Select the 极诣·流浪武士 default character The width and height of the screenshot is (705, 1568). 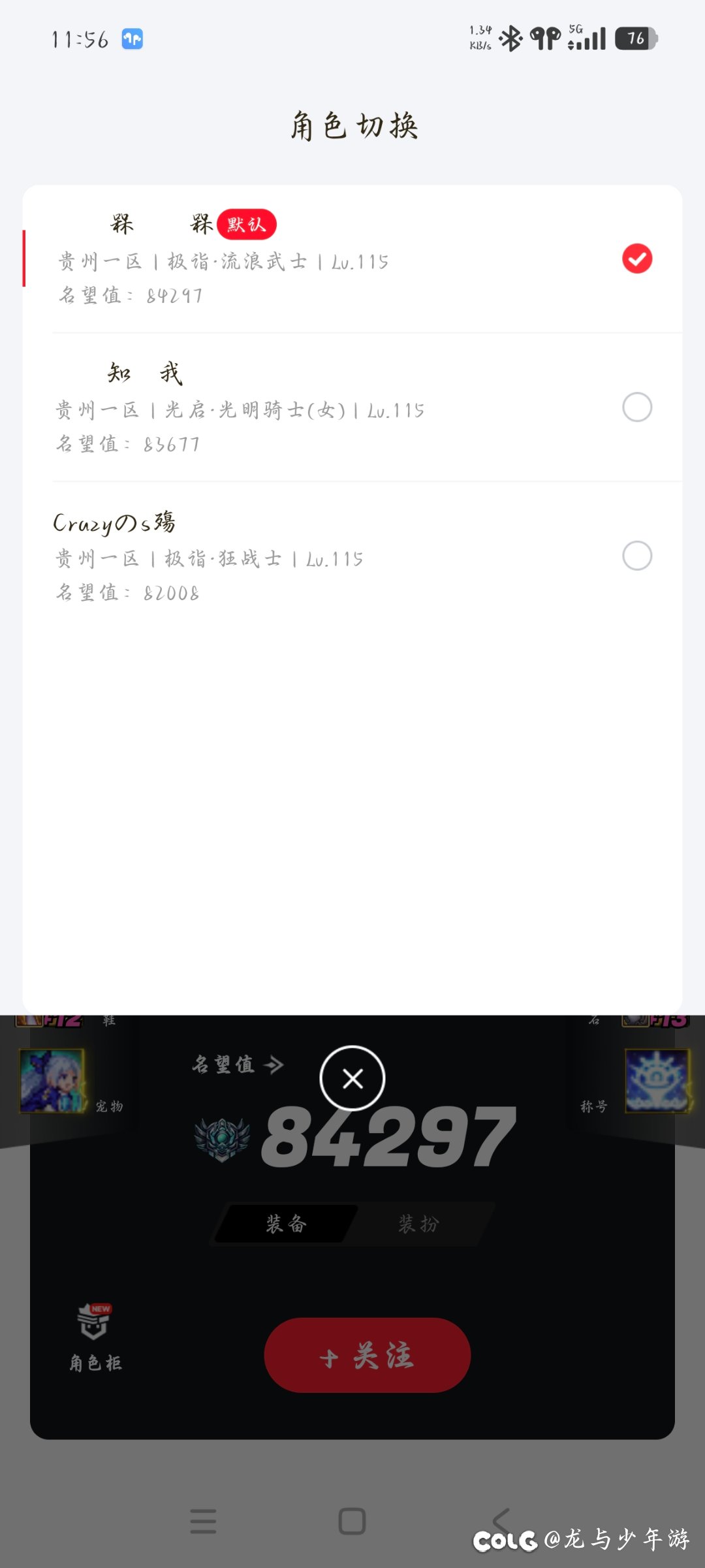click(x=636, y=259)
